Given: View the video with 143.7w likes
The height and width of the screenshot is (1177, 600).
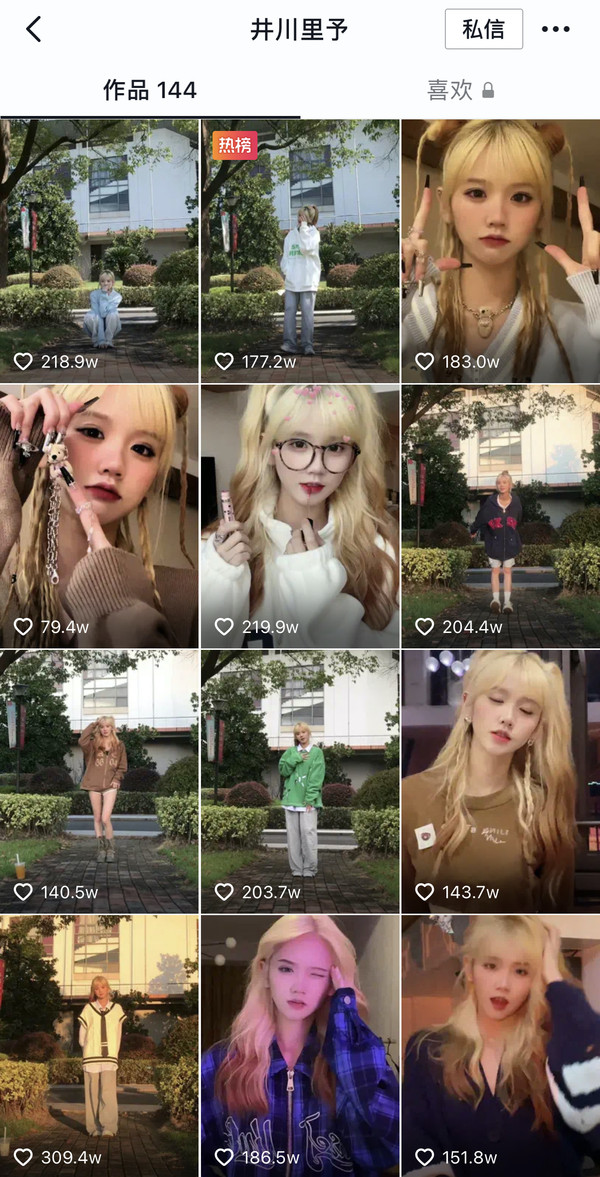Looking at the screenshot, I should [x=501, y=781].
